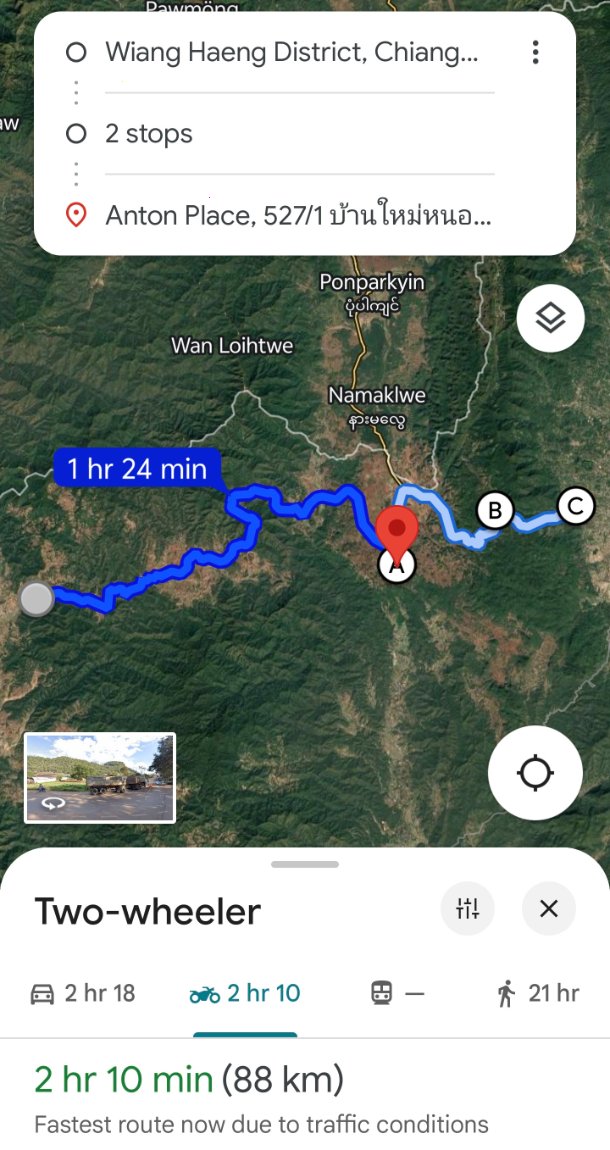Screen dimensions: 610x1150
Task: Switch to driving mode 2 hr 18
Action: 83,993
